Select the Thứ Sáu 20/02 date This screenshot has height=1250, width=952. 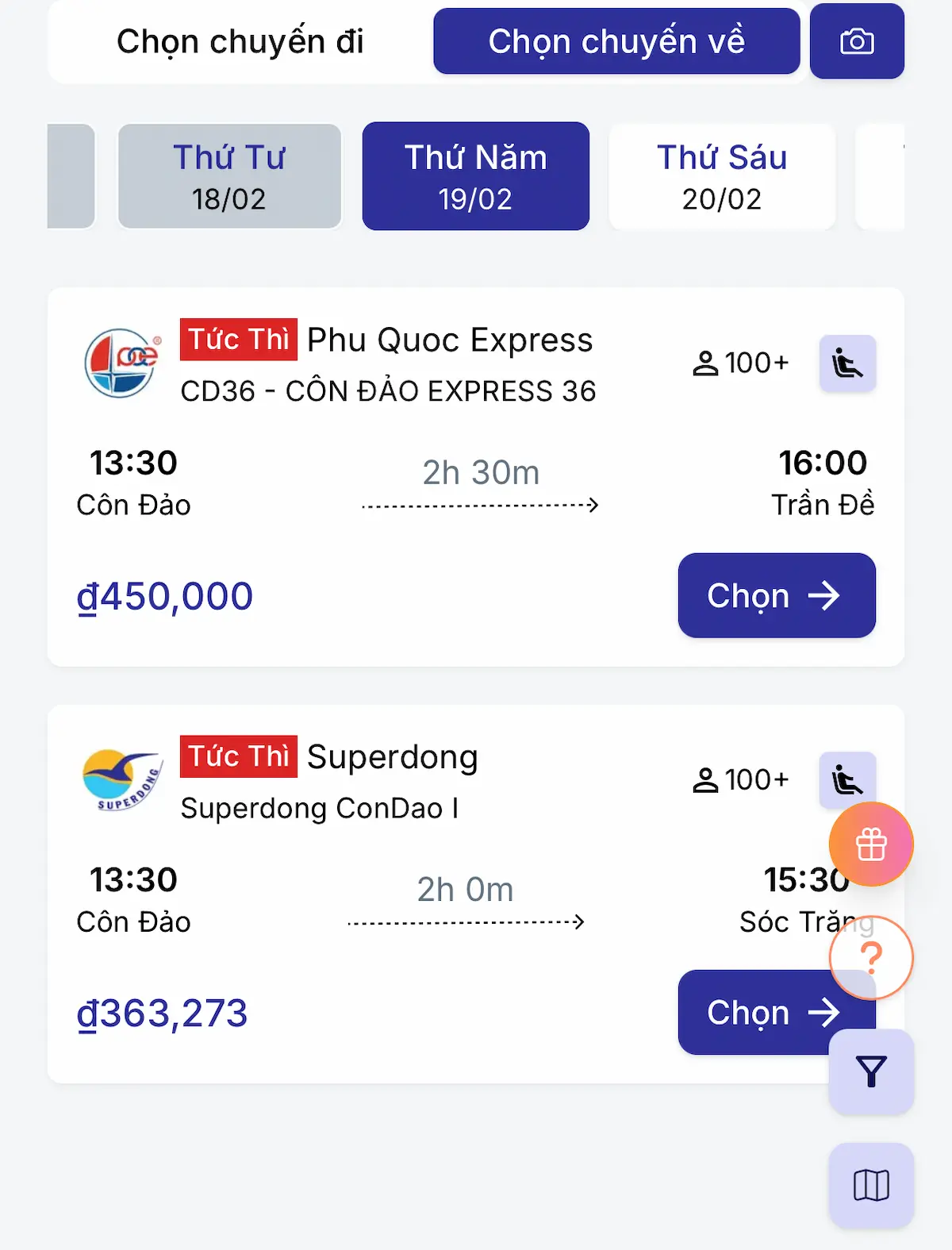[722, 175]
